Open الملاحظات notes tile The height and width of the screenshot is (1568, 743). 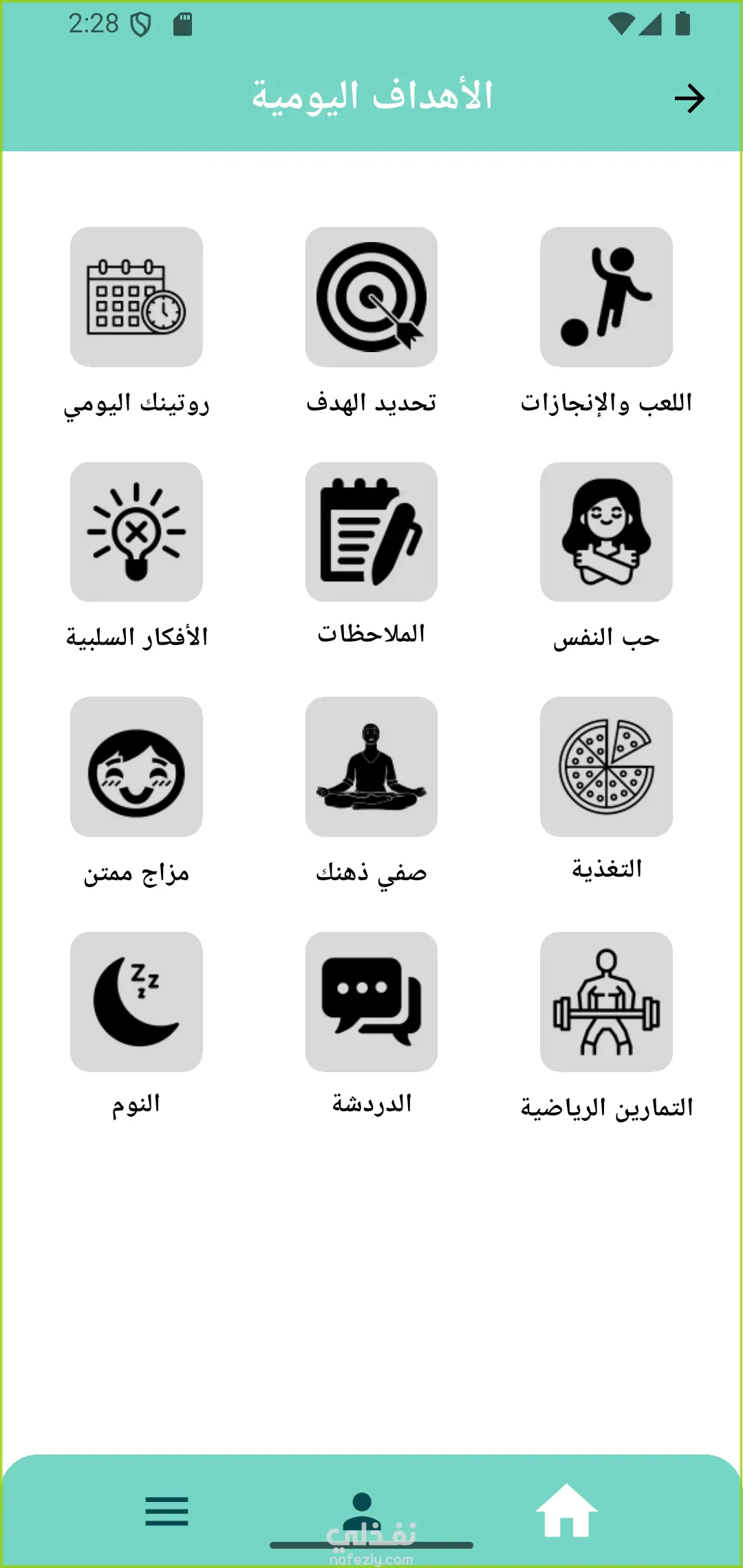coord(371,532)
